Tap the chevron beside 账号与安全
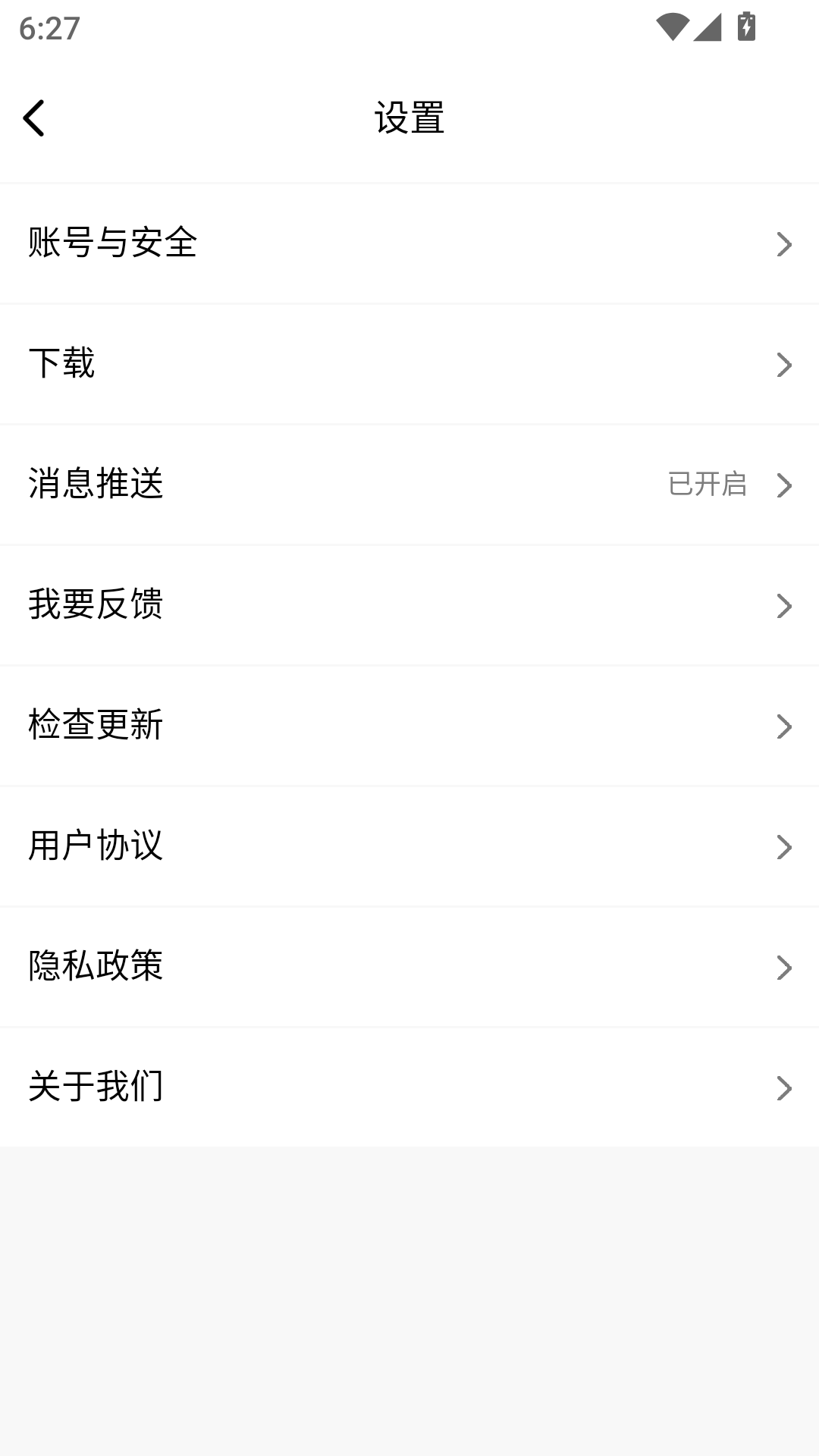The image size is (819, 1456). pyautogui.click(x=785, y=243)
